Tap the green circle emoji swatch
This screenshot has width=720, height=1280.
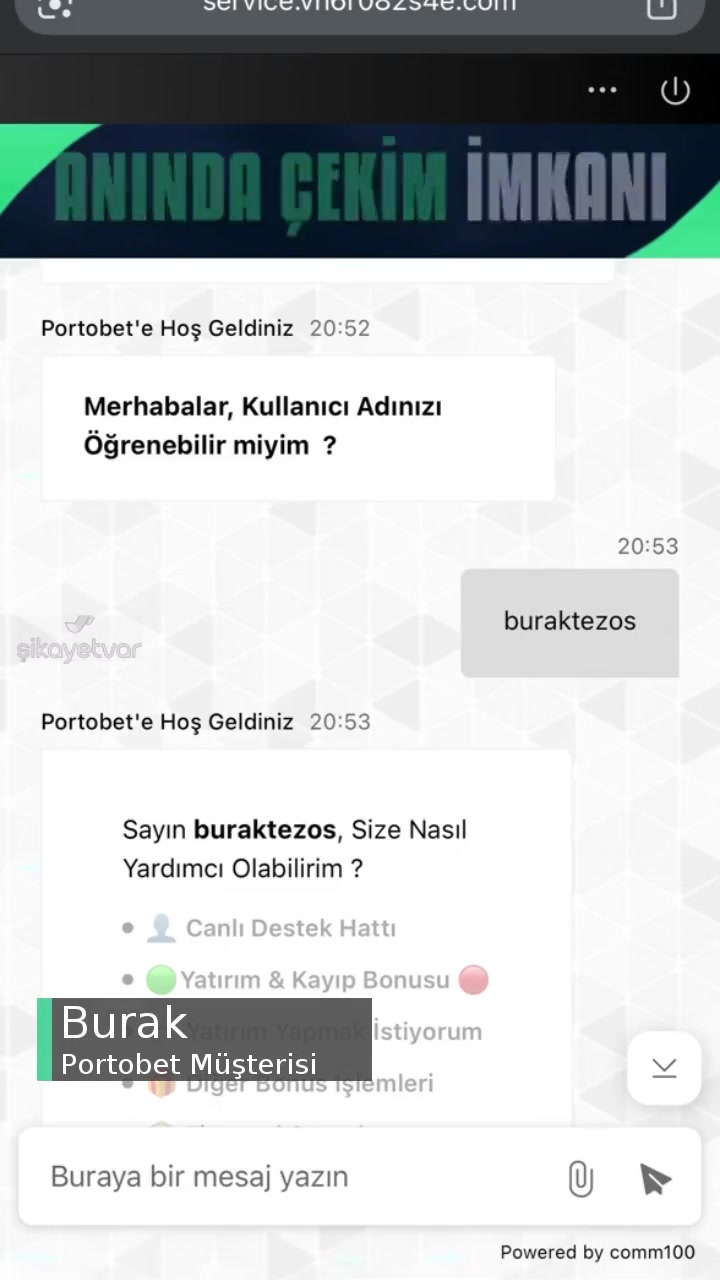(x=161, y=979)
